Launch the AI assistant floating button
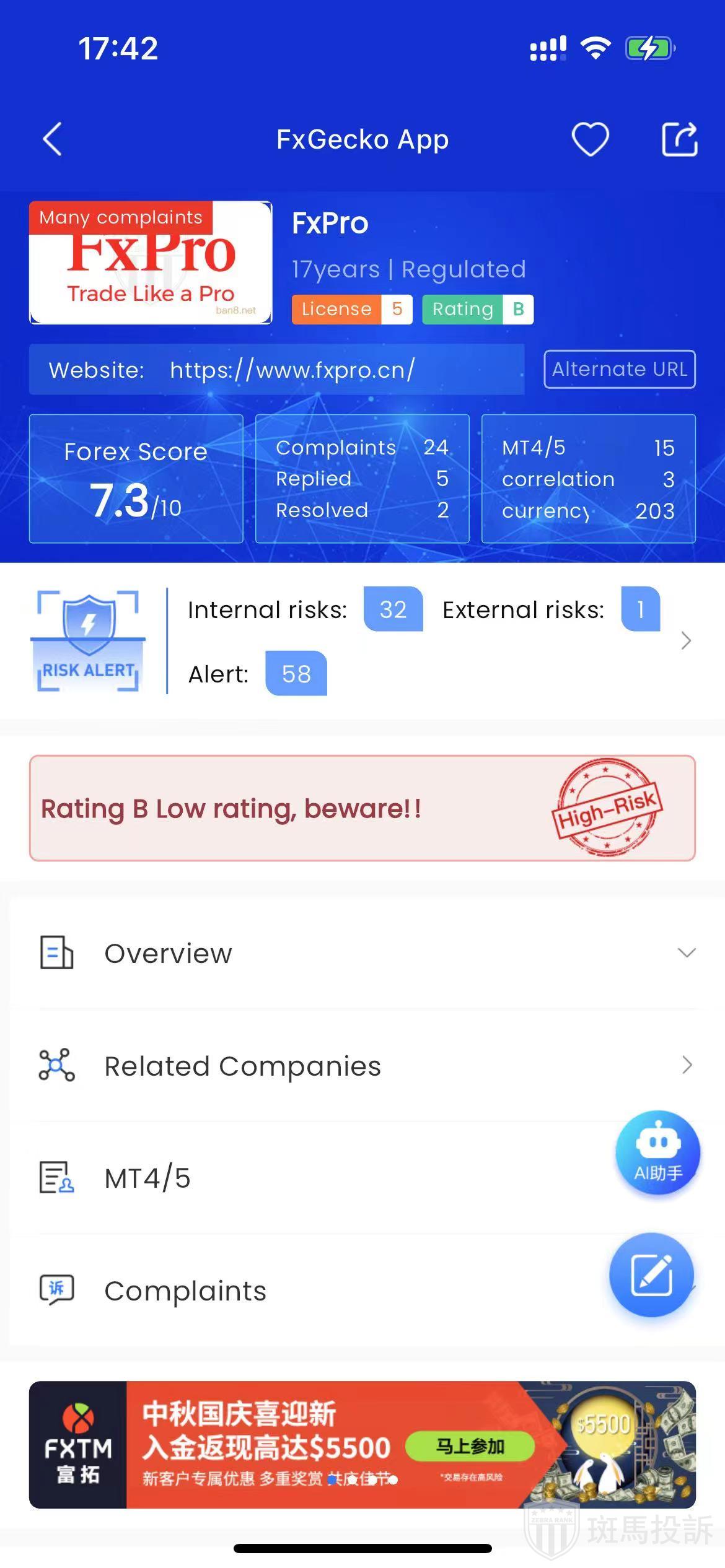This screenshot has height=1568, width=725. click(x=657, y=1152)
